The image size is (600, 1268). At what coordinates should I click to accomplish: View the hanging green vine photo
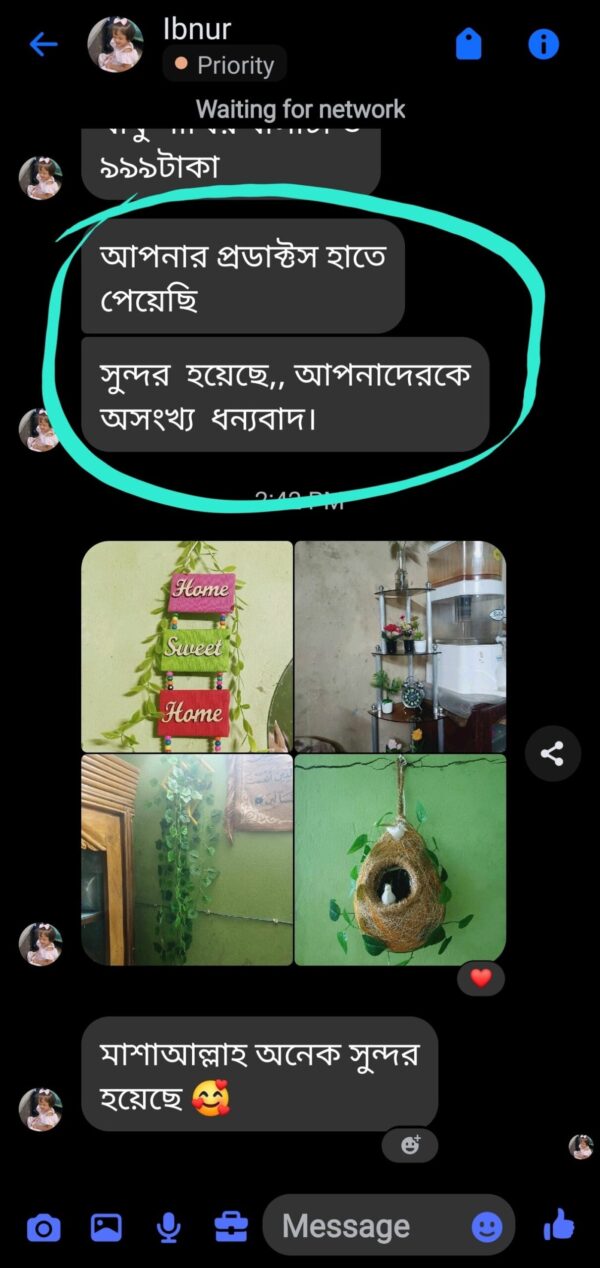pos(187,859)
